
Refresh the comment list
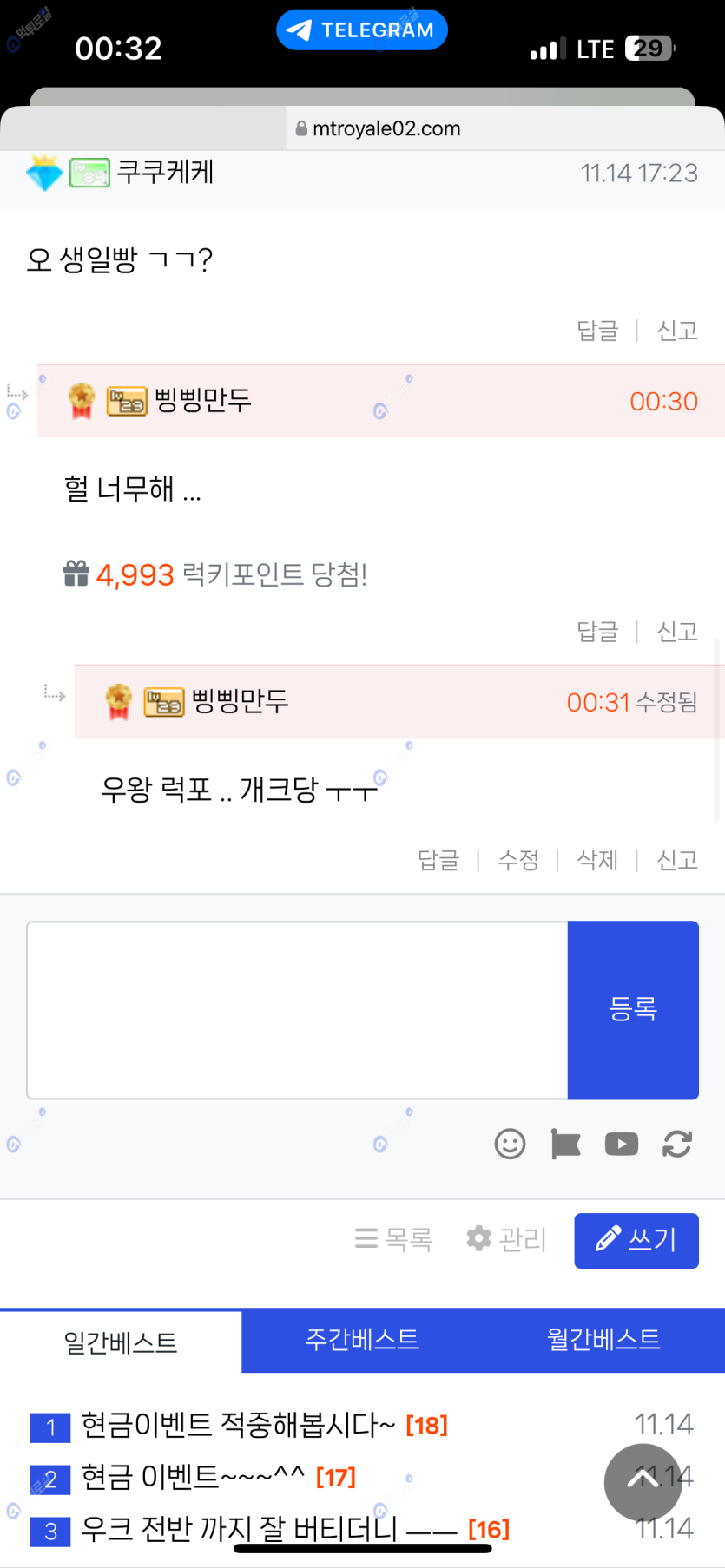(x=676, y=1145)
